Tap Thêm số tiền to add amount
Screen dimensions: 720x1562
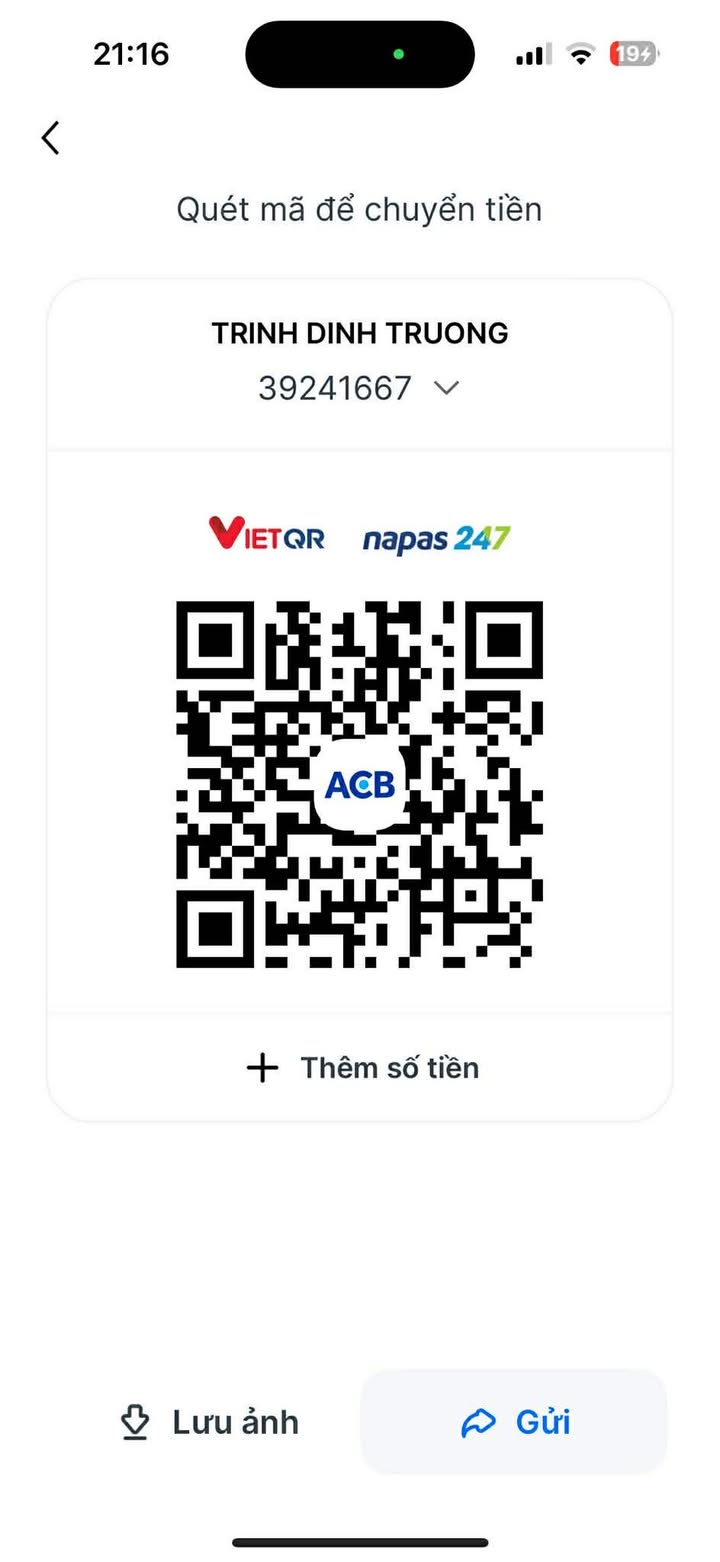click(361, 1067)
